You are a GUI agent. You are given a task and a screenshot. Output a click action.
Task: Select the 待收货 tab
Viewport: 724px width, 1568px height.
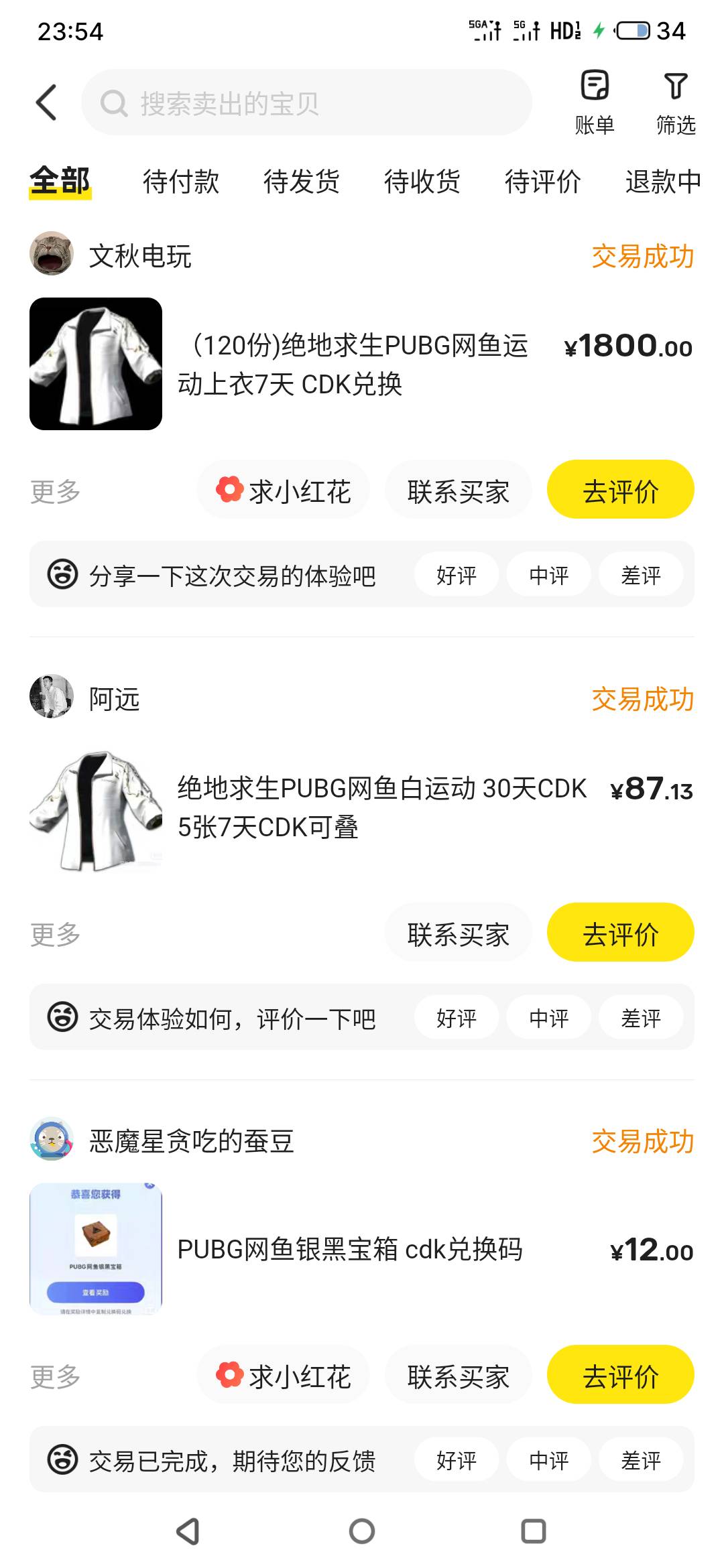pyautogui.click(x=422, y=181)
